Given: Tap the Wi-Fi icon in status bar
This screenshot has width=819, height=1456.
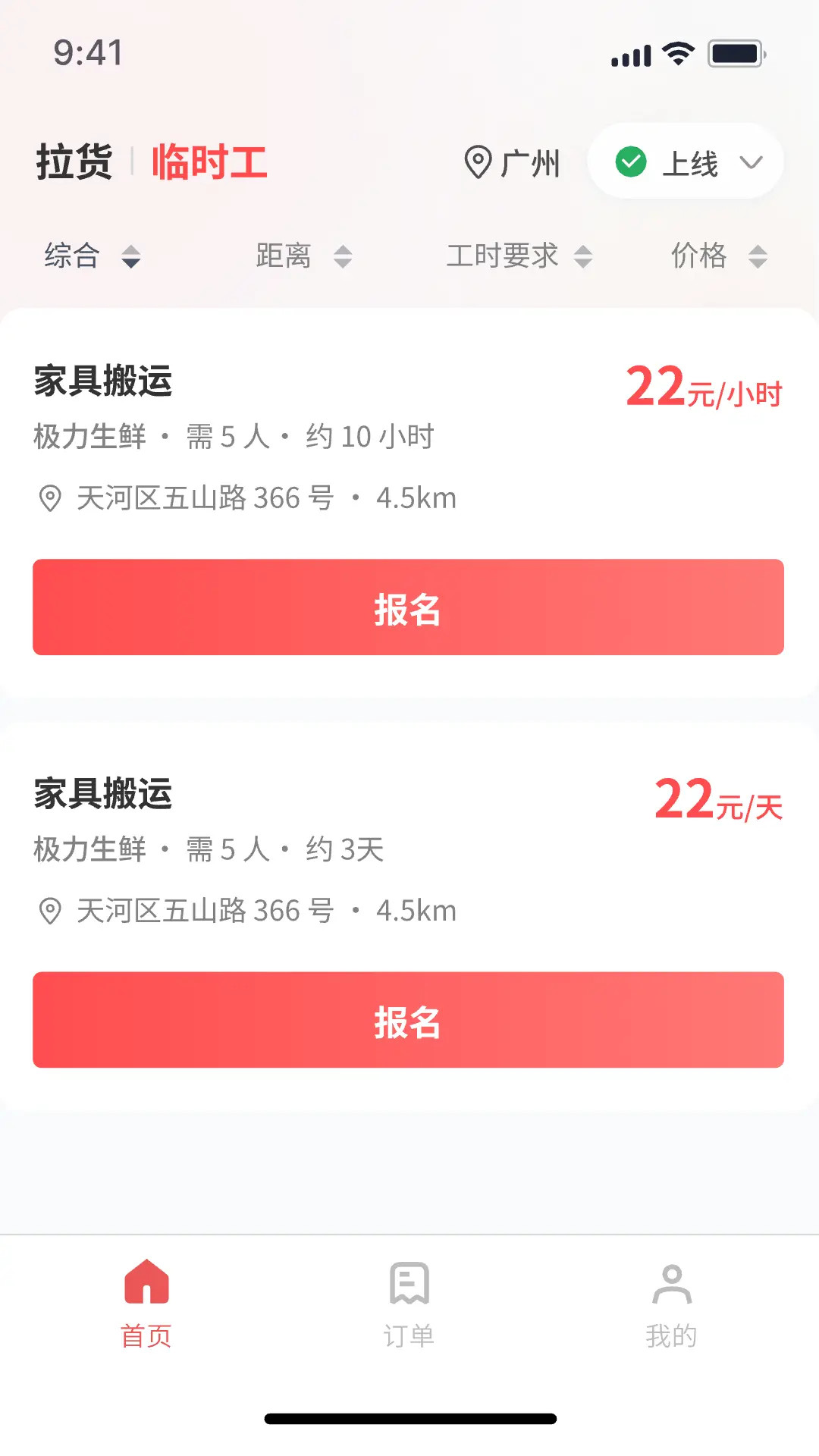Looking at the screenshot, I should click(x=677, y=53).
